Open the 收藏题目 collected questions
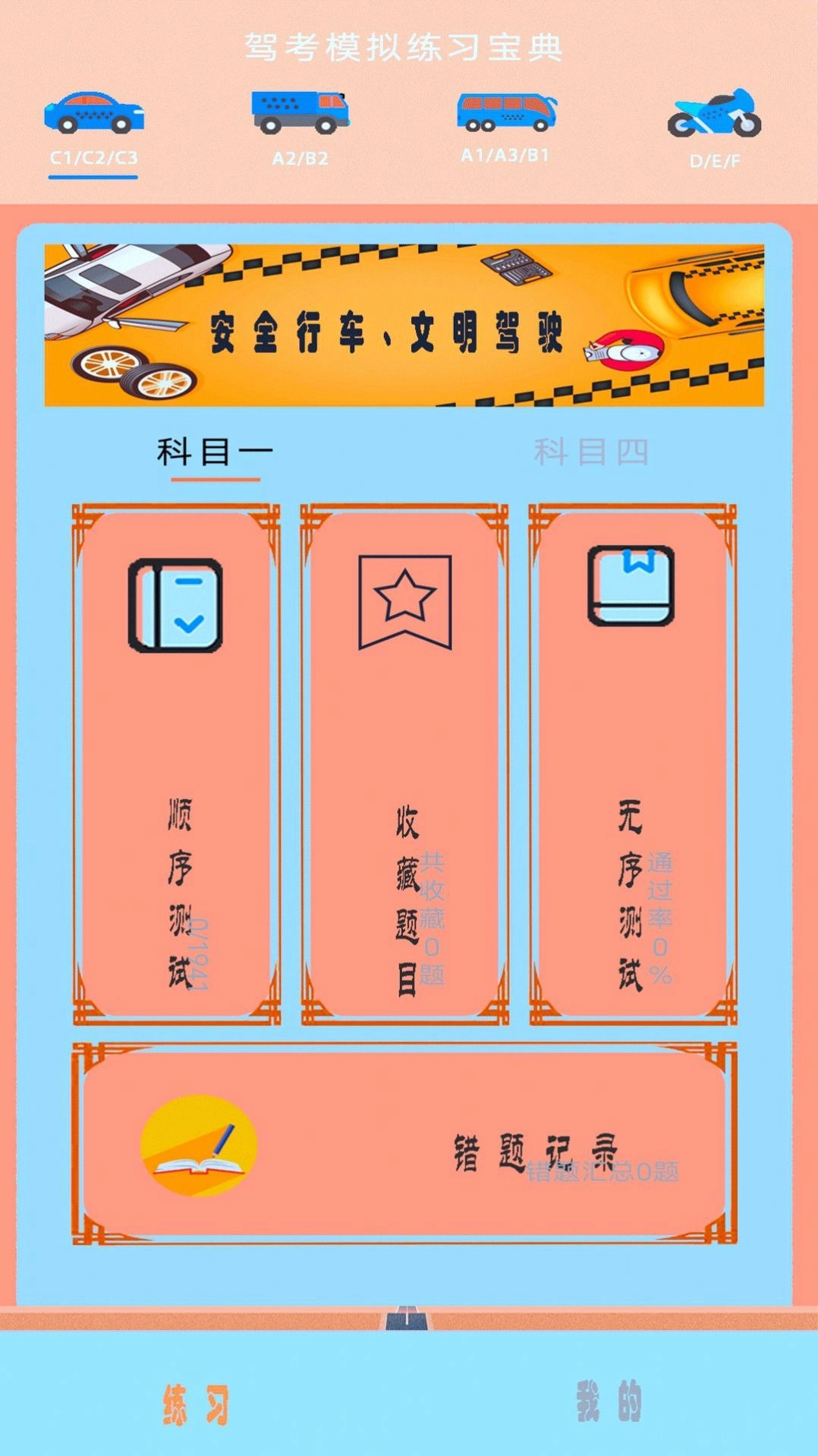Screen dimensions: 818x1456 click(405, 759)
